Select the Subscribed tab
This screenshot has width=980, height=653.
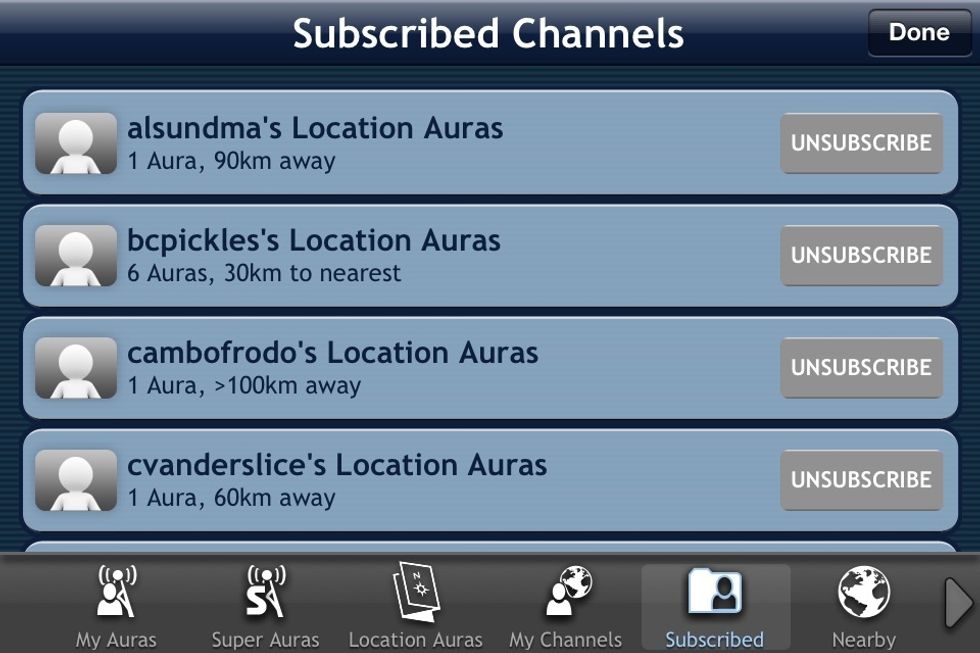coord(715,607)
